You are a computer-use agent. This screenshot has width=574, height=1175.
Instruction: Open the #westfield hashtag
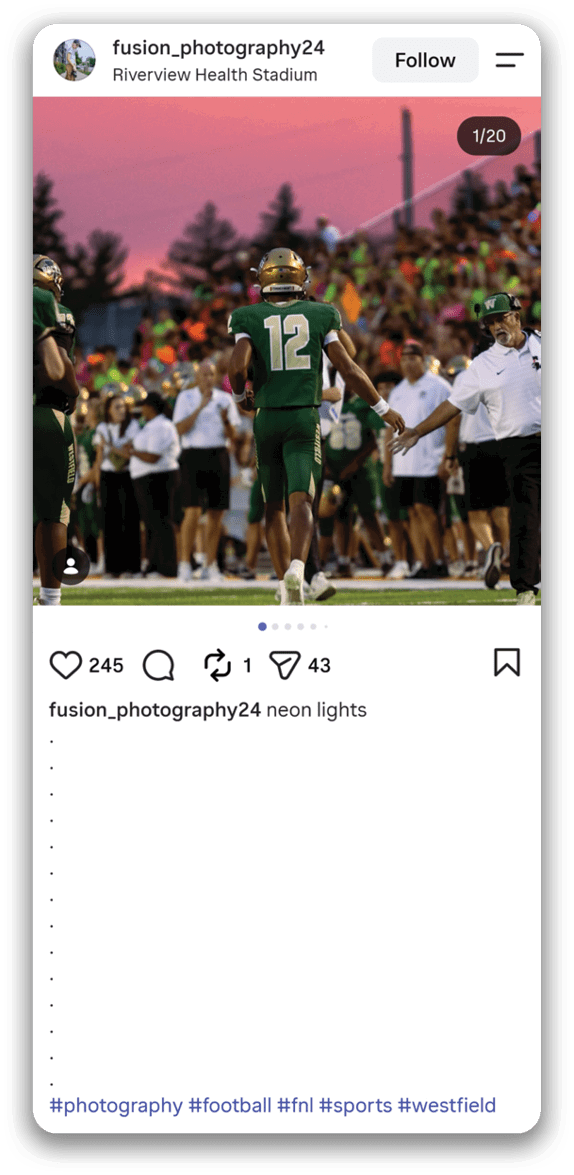447,1105
